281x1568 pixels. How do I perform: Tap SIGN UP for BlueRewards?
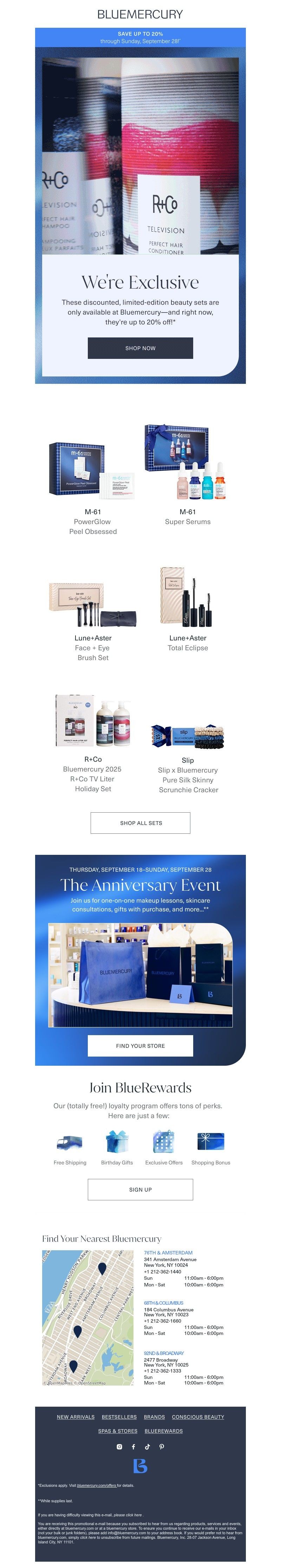pyautogui.click(x=140, y=1189)
